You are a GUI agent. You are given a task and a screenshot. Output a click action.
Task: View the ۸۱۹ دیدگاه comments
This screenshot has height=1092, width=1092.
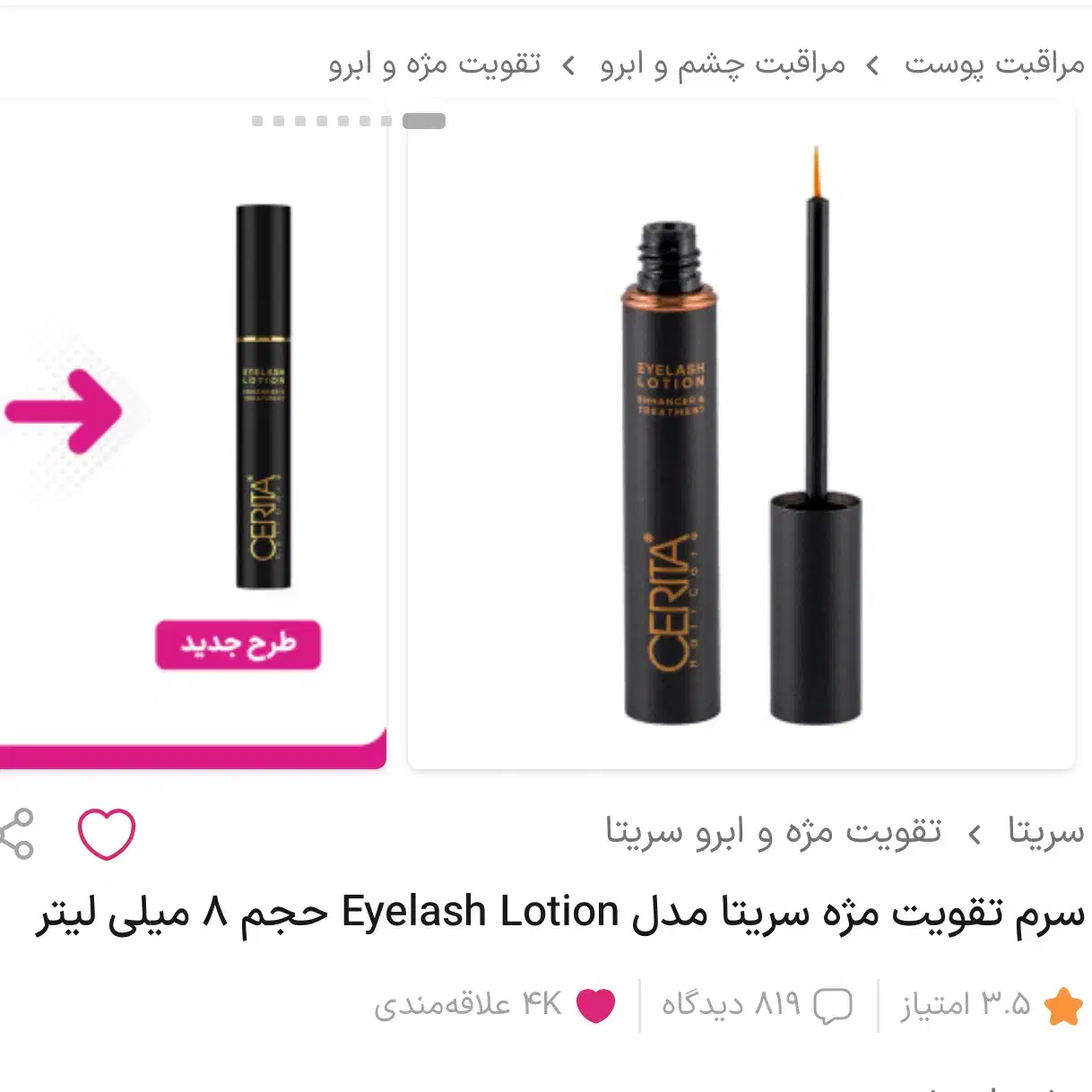click(x=757, y=1005)
